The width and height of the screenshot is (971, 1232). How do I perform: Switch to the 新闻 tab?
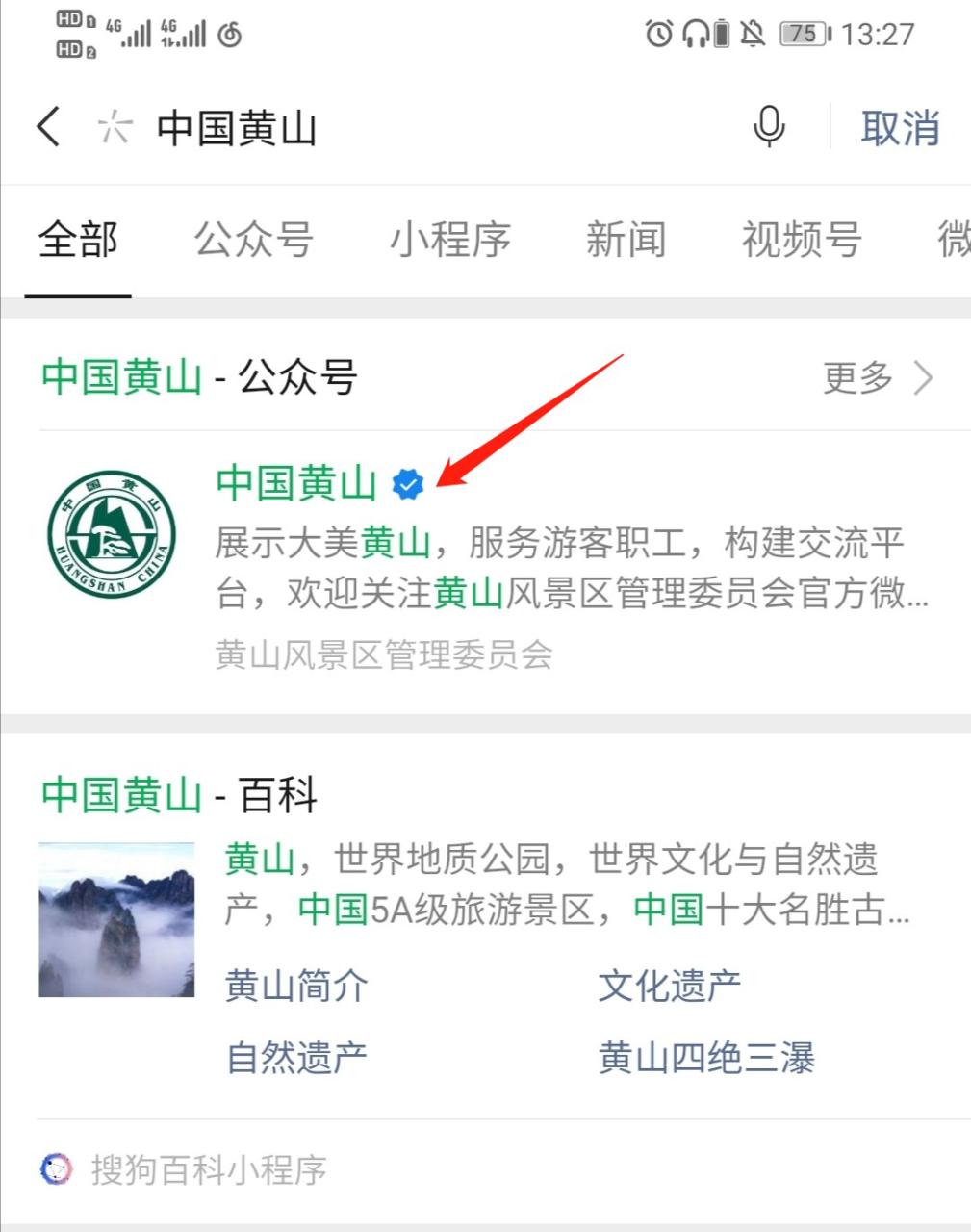[626, 240]
